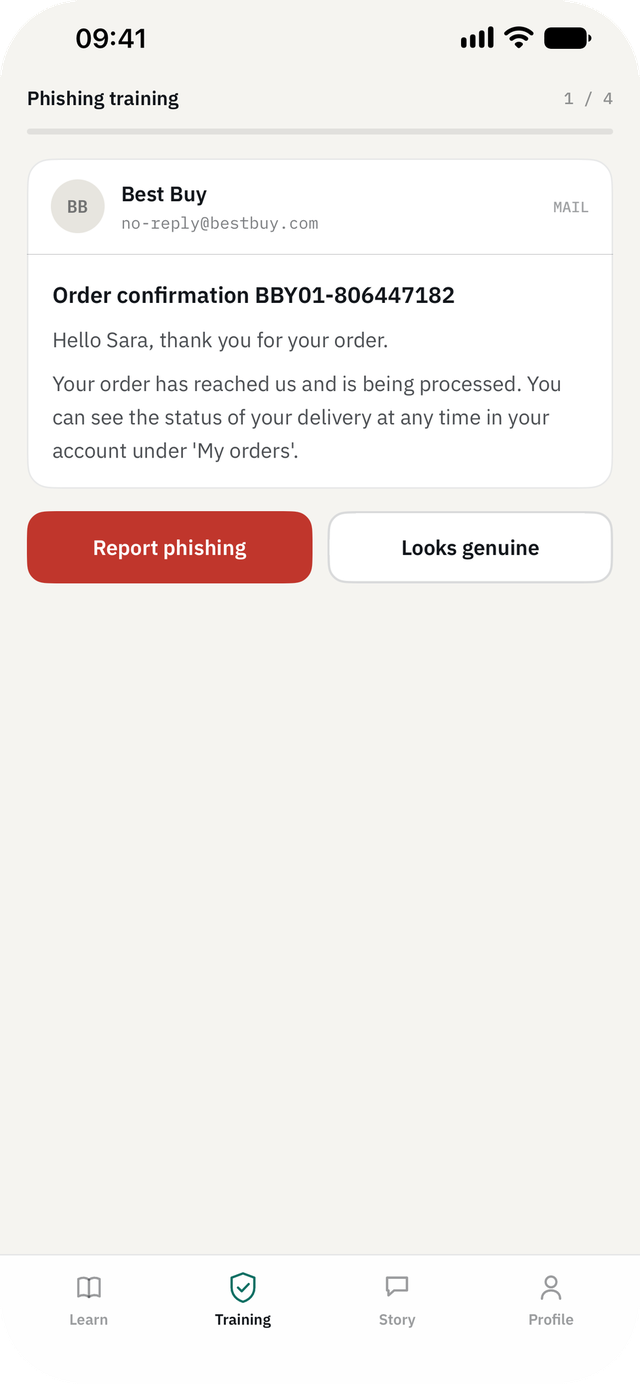Open the Profile tab
This screenshot has width=640, height=1384.
[x=551, y=1300]
